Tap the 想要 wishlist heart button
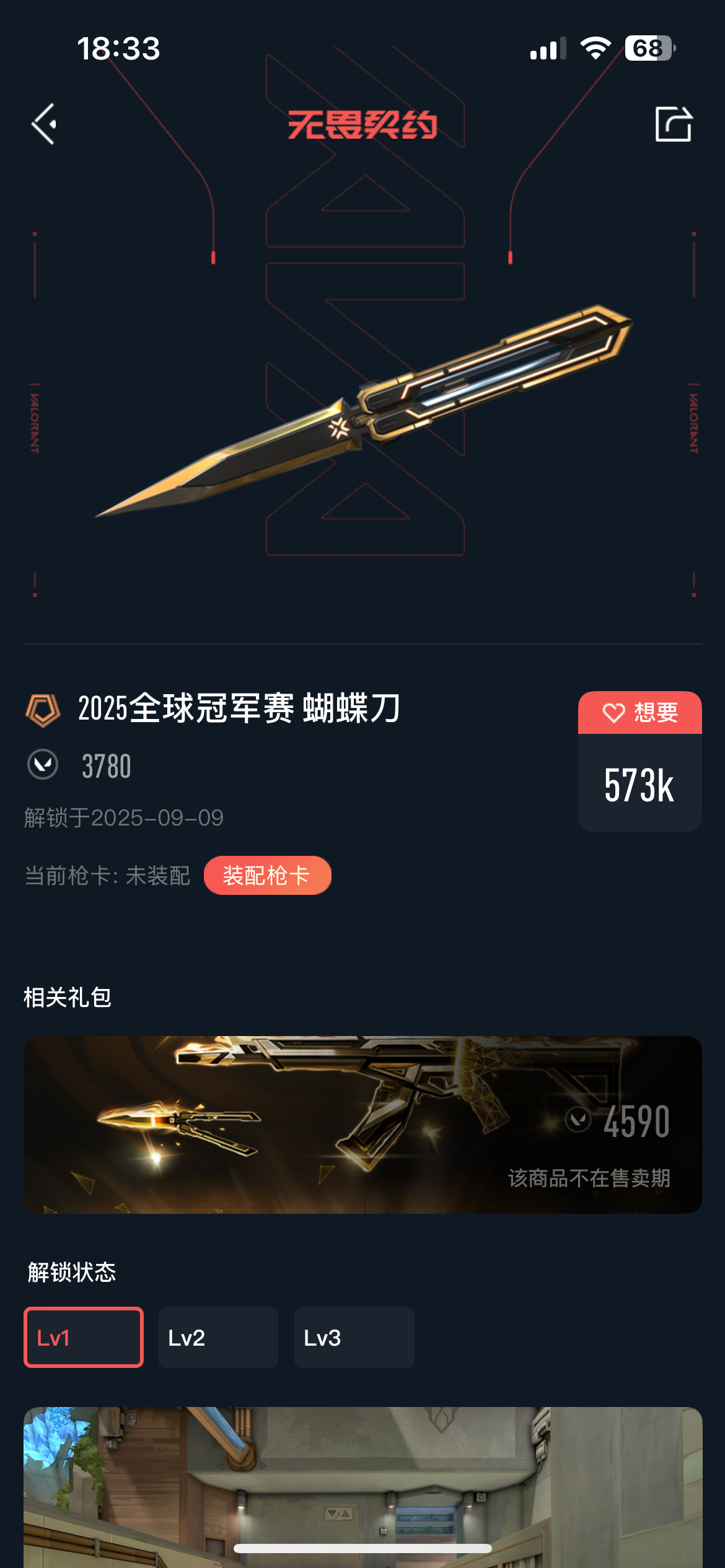The width and height of the screenshot is (725, 1568). coord(639,713)
